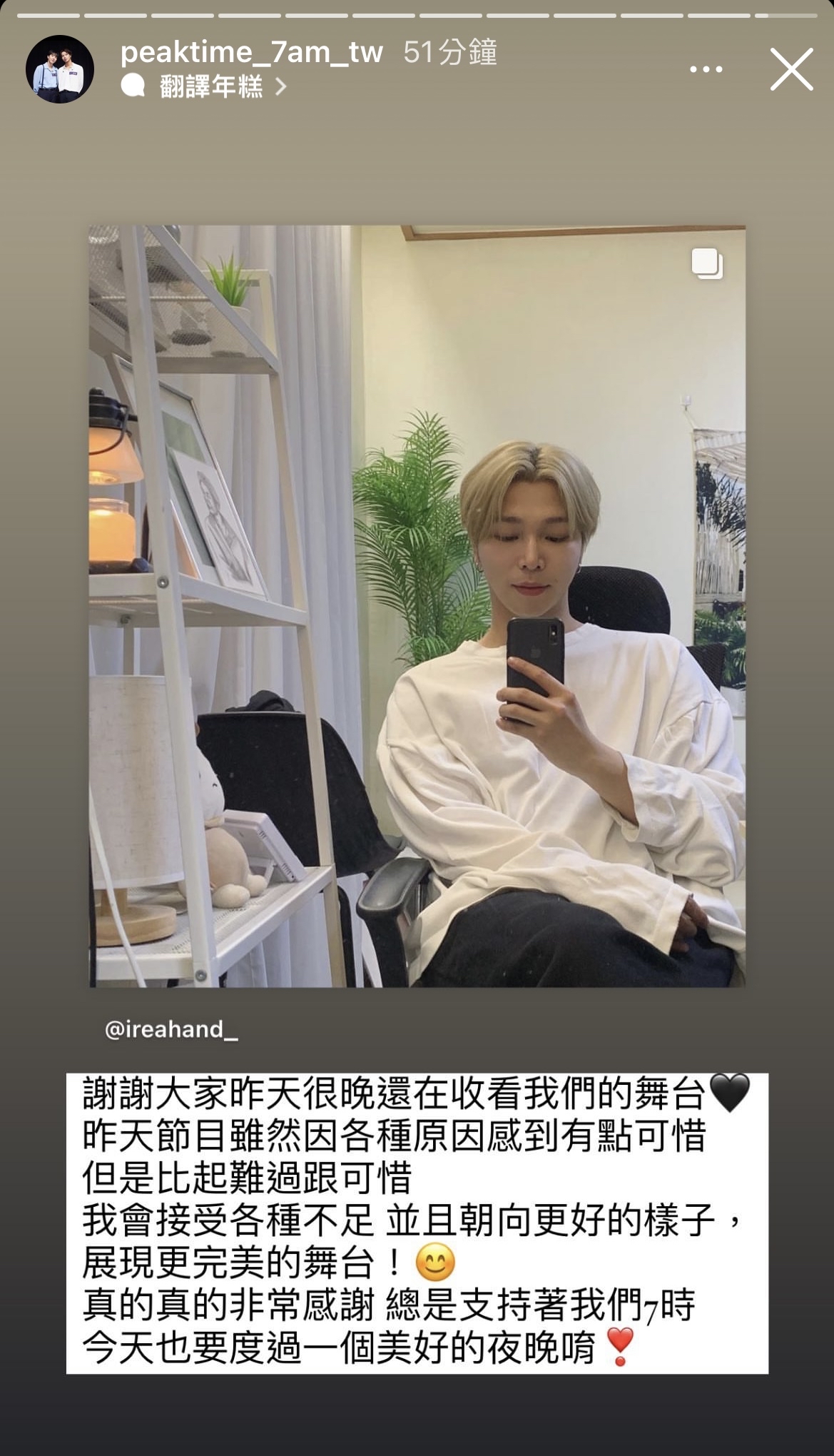The width and height of the screenshot is (834, 1456).
Task: Open the peaktime_7am_tw username link
Action: click(252, 52)
